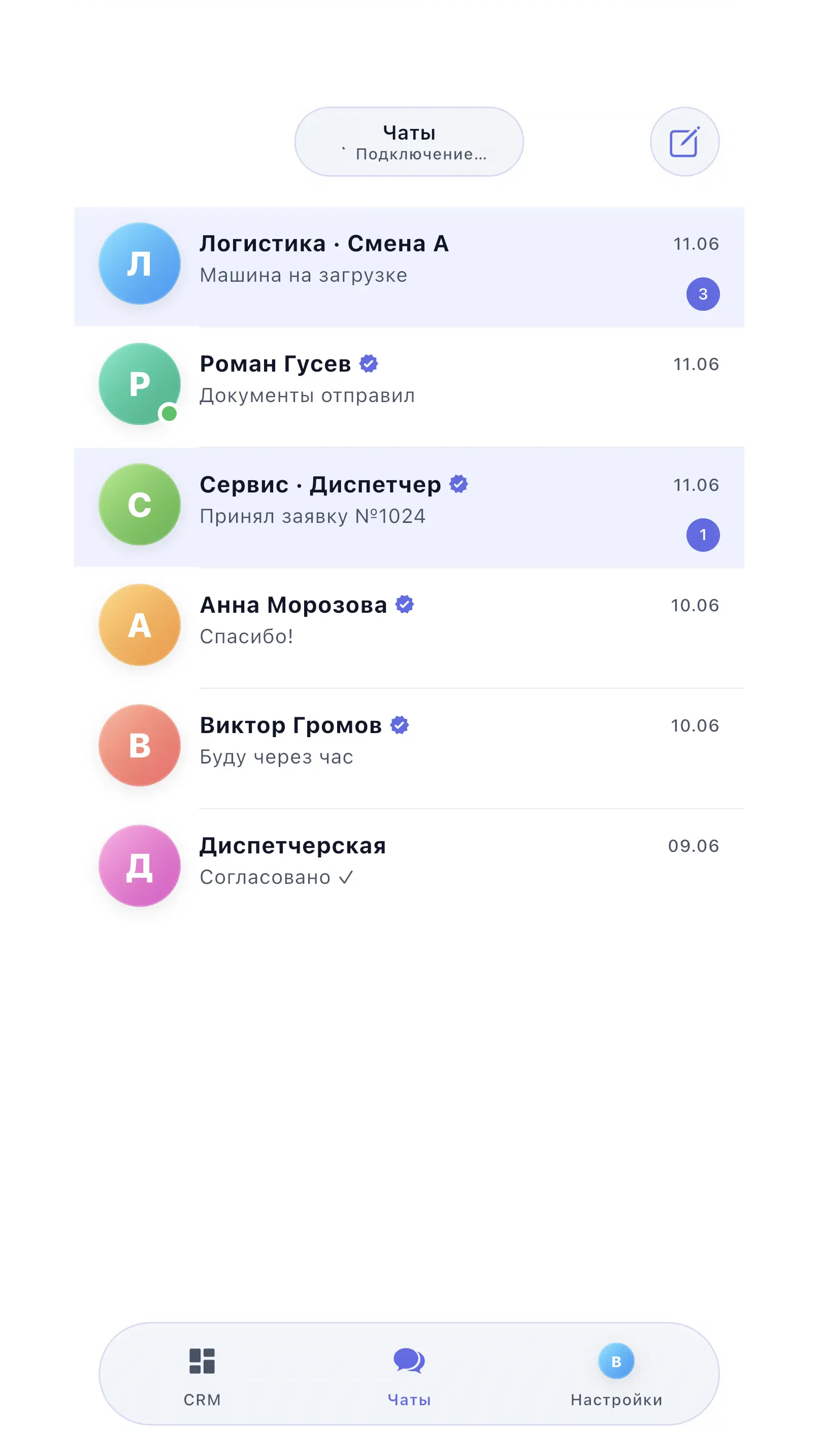Switch to the CRM tab
The width and height of the screenshot is (819, 1456).
click(203, 1375)
